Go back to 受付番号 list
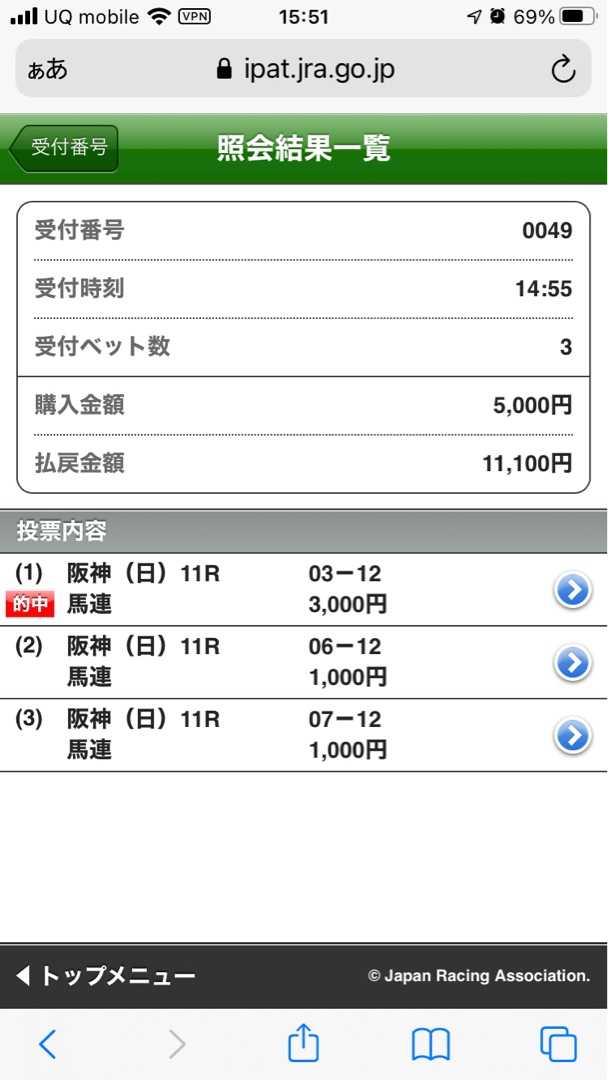Screen dimensions: 608x1080 [x=64, y=148]
